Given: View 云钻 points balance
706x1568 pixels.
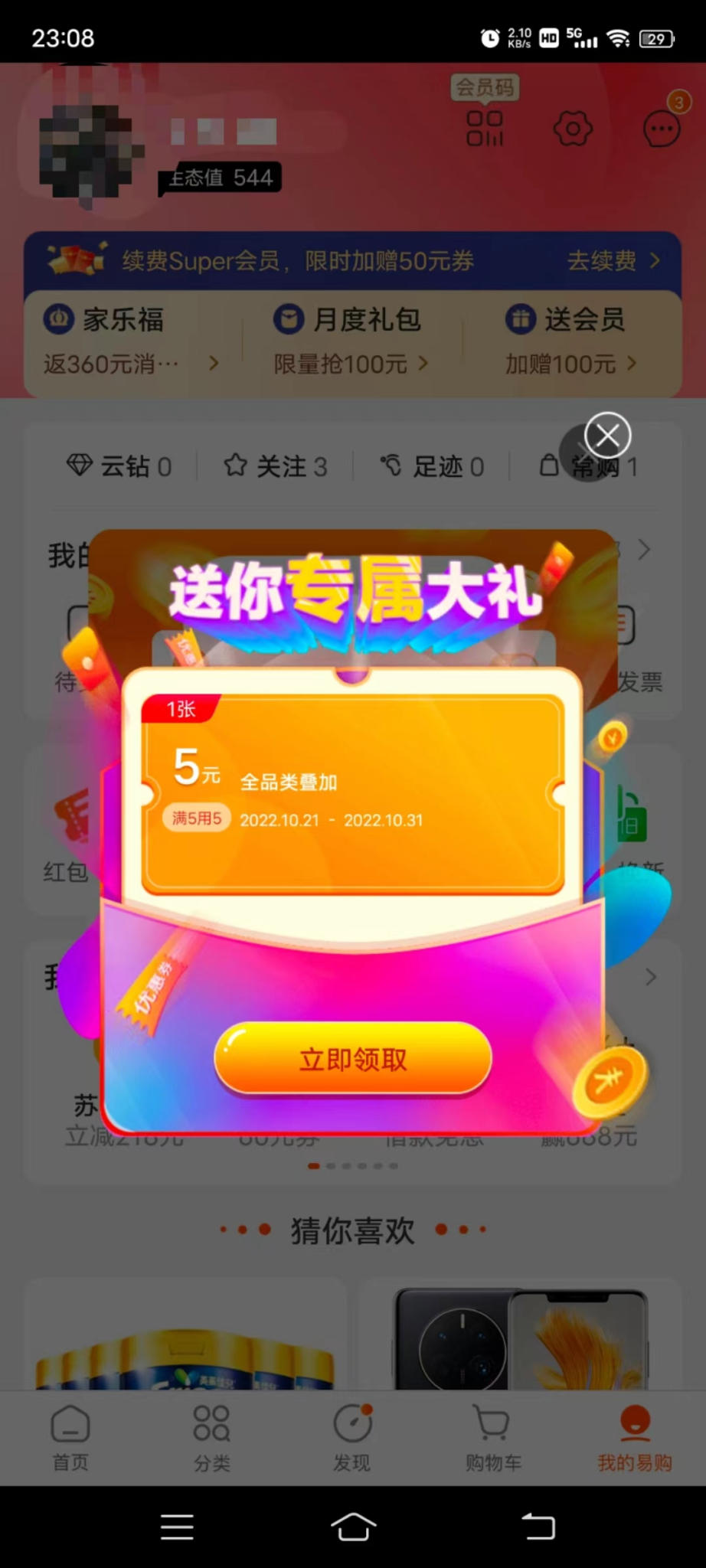Looking at the screenshot, I should pyautogui.click(x=119, y=466).
